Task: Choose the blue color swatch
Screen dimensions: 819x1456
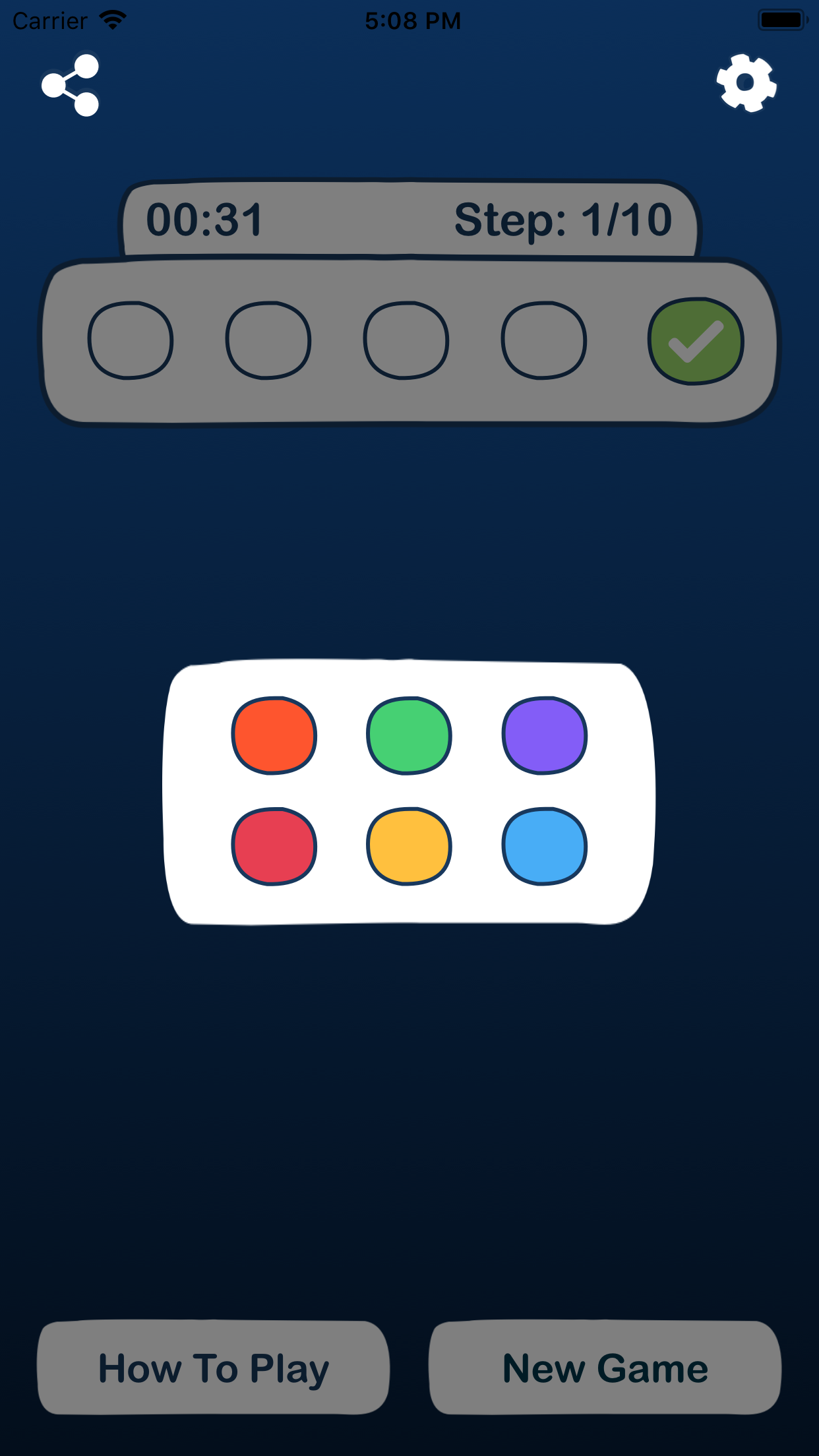Action: (545, 846)
